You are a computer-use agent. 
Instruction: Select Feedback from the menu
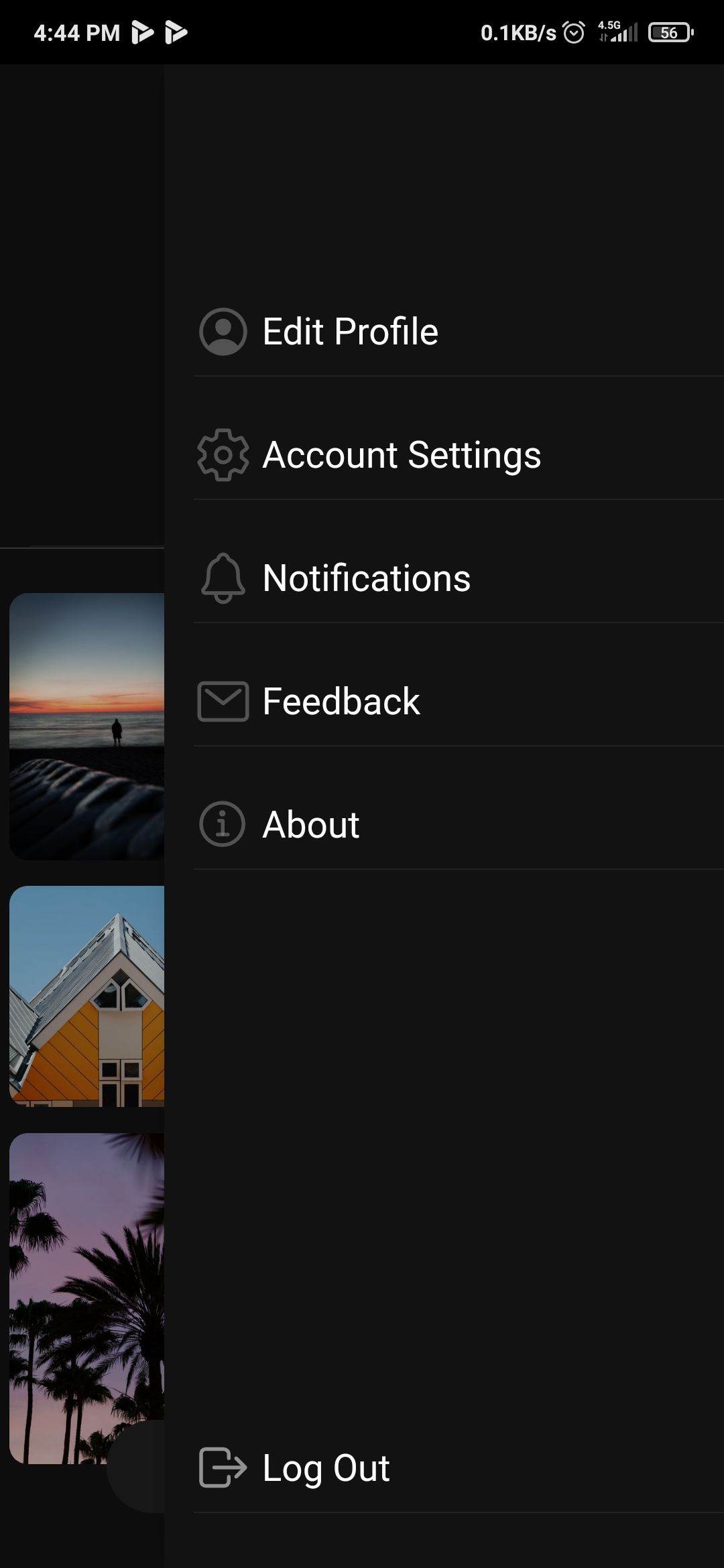coord(341,701)
